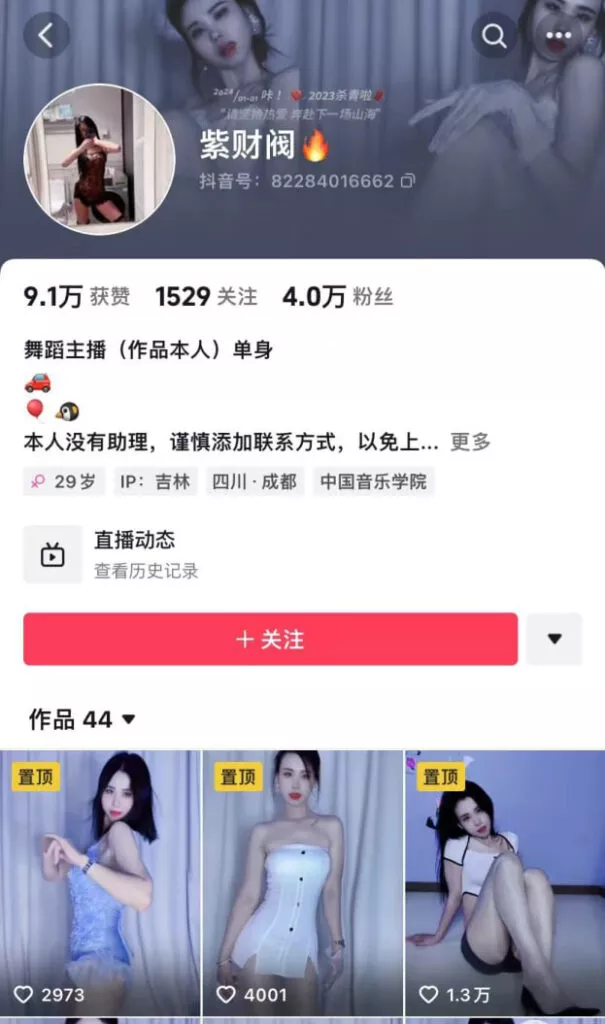The height and width of the screenshot is (1024, 605).
Task: Expand the arrow next to 关注
Action: tap(554, 639)
